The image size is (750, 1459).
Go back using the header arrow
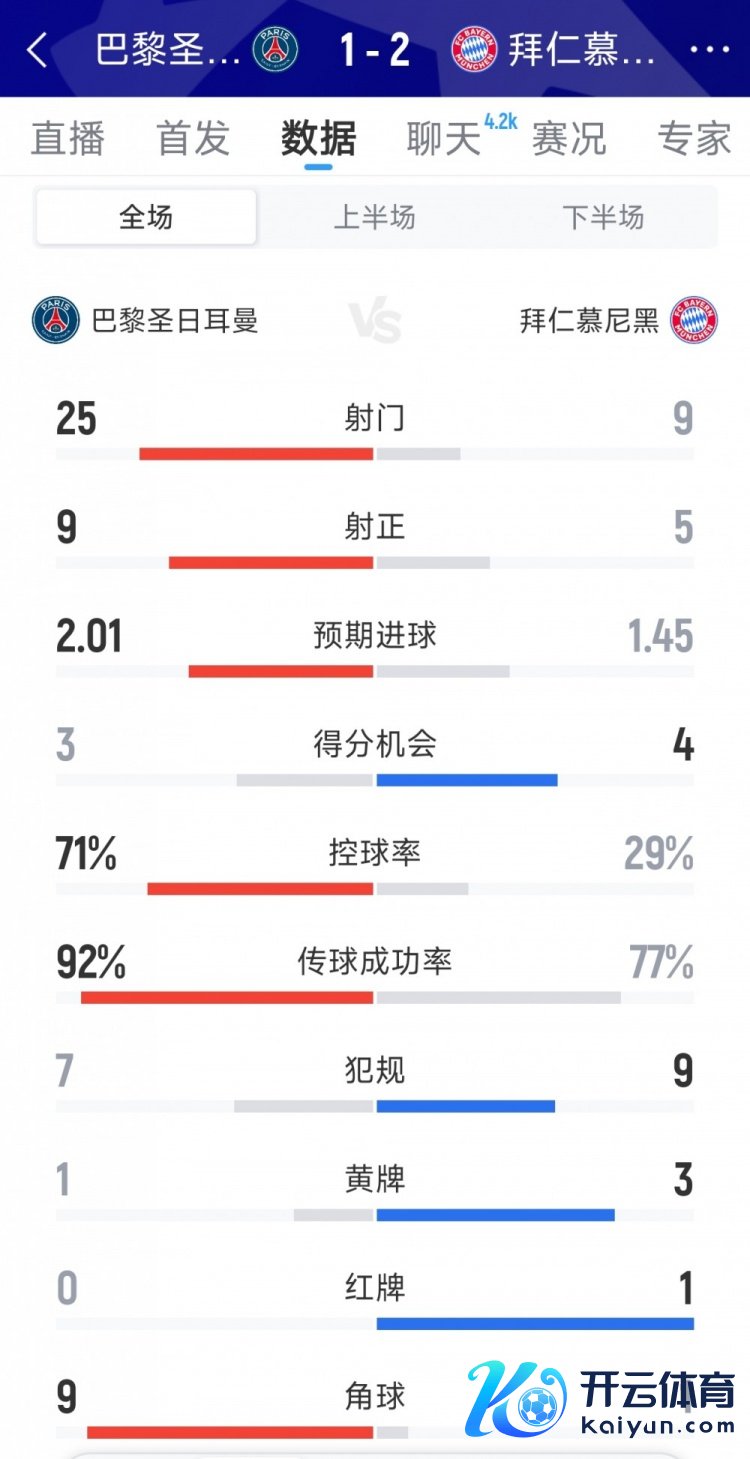tap(37, 50)
